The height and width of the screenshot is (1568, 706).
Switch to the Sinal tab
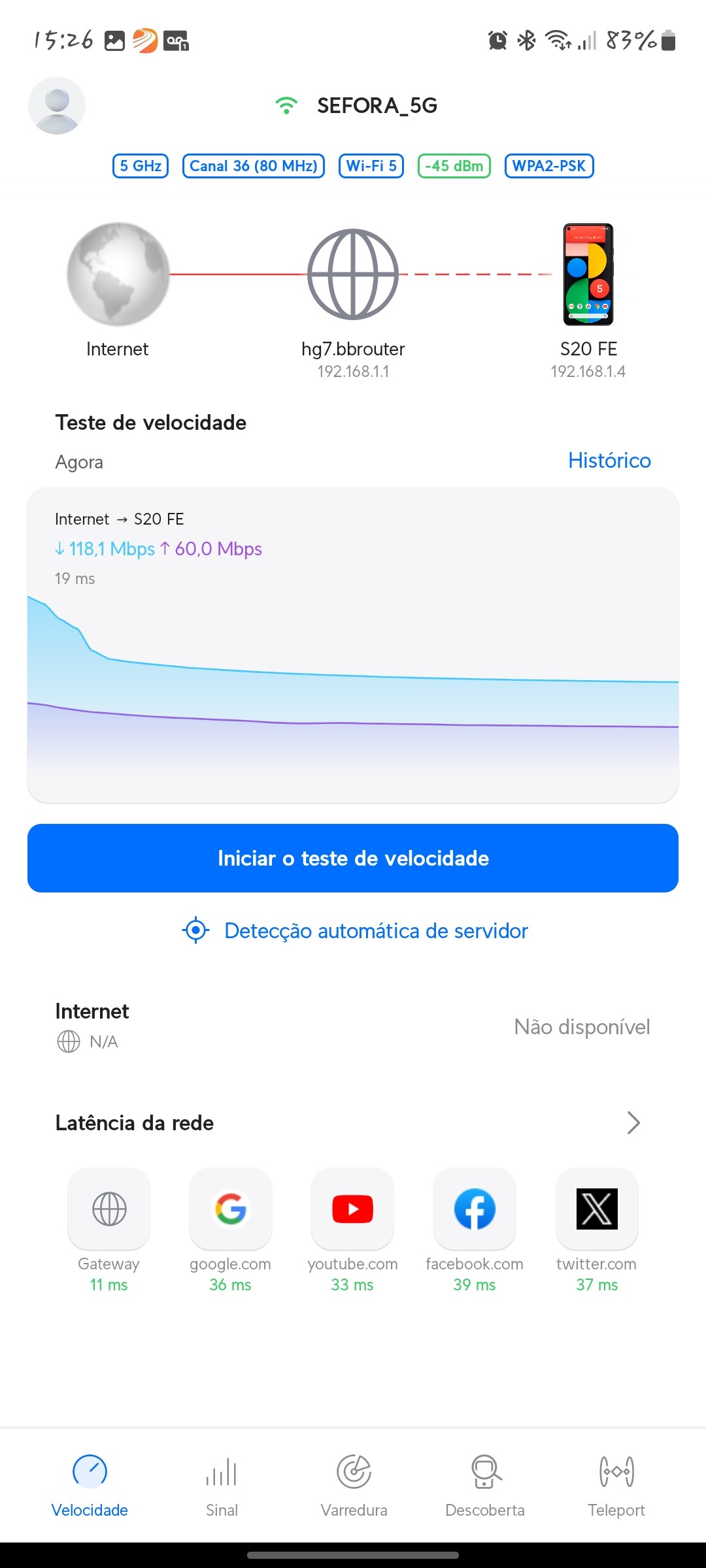(222, 1484)
